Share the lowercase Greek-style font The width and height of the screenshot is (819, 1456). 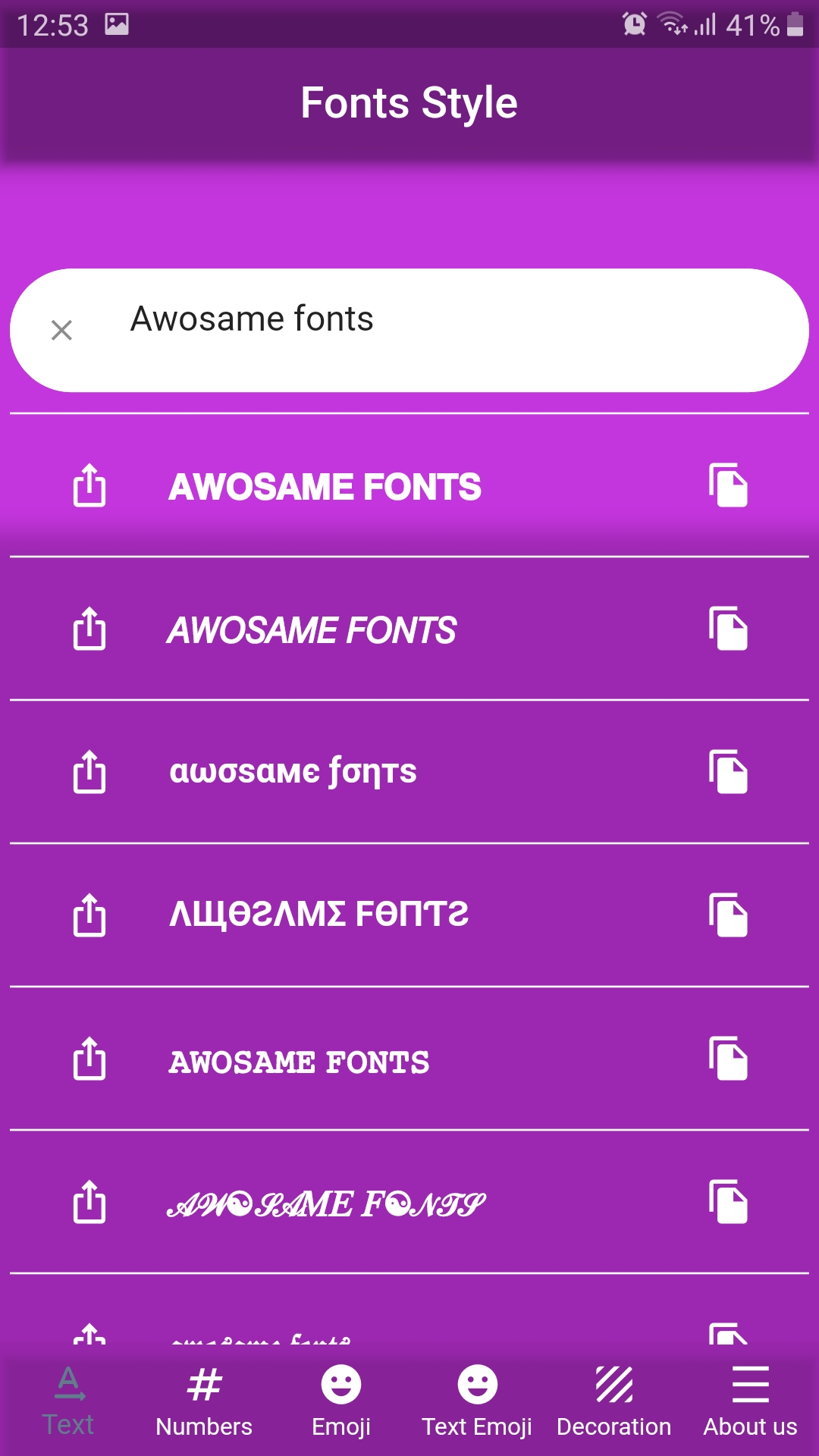click(x=90, y=770)
